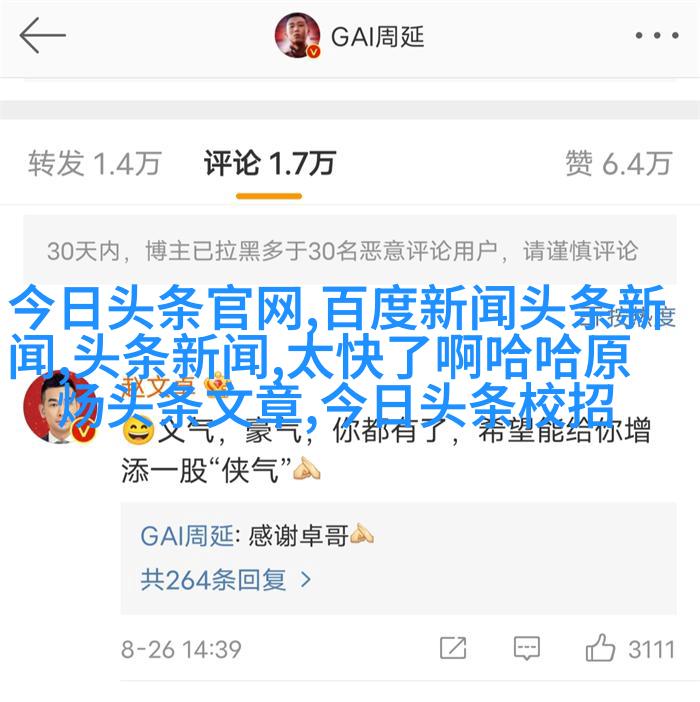Switch to the 赞 6.4万 tab
This screenshot has width=700, height=702.
[617, 163]
